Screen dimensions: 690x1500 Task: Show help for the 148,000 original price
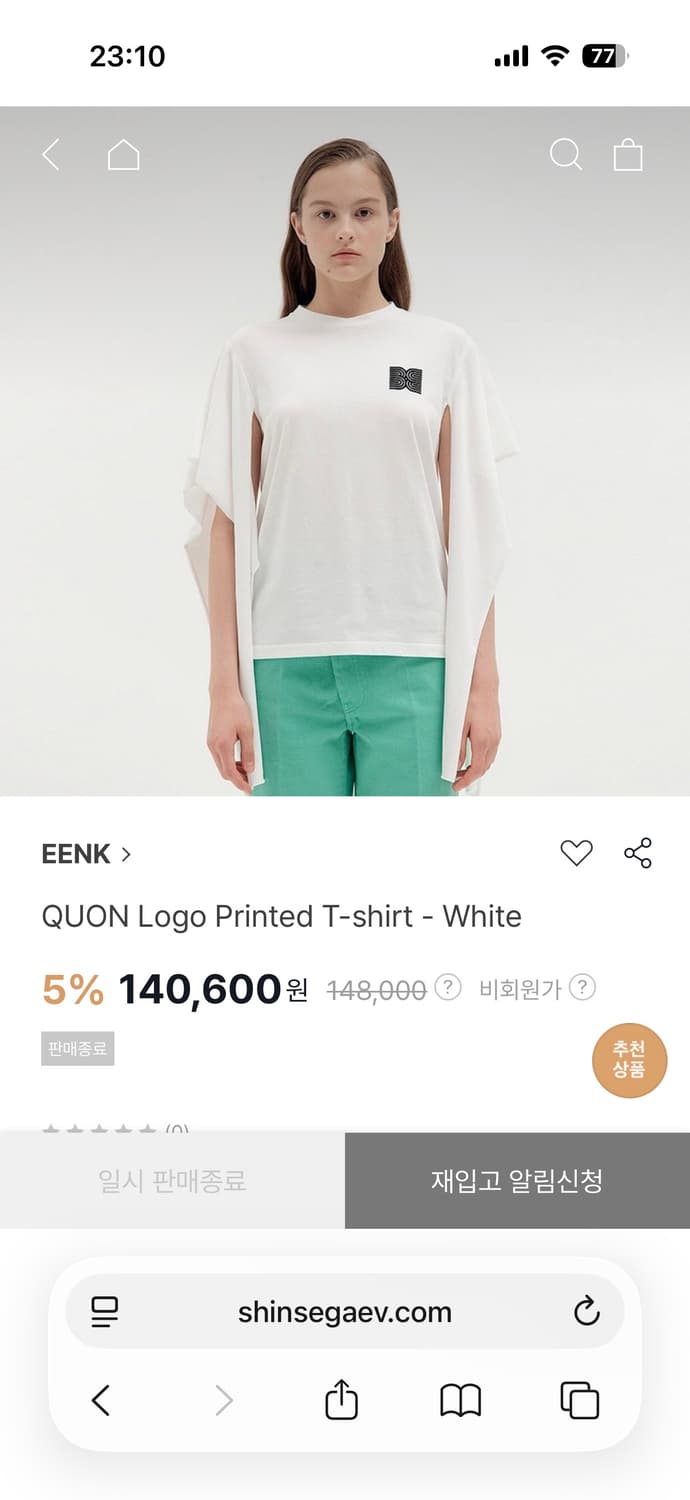point(449,988)
